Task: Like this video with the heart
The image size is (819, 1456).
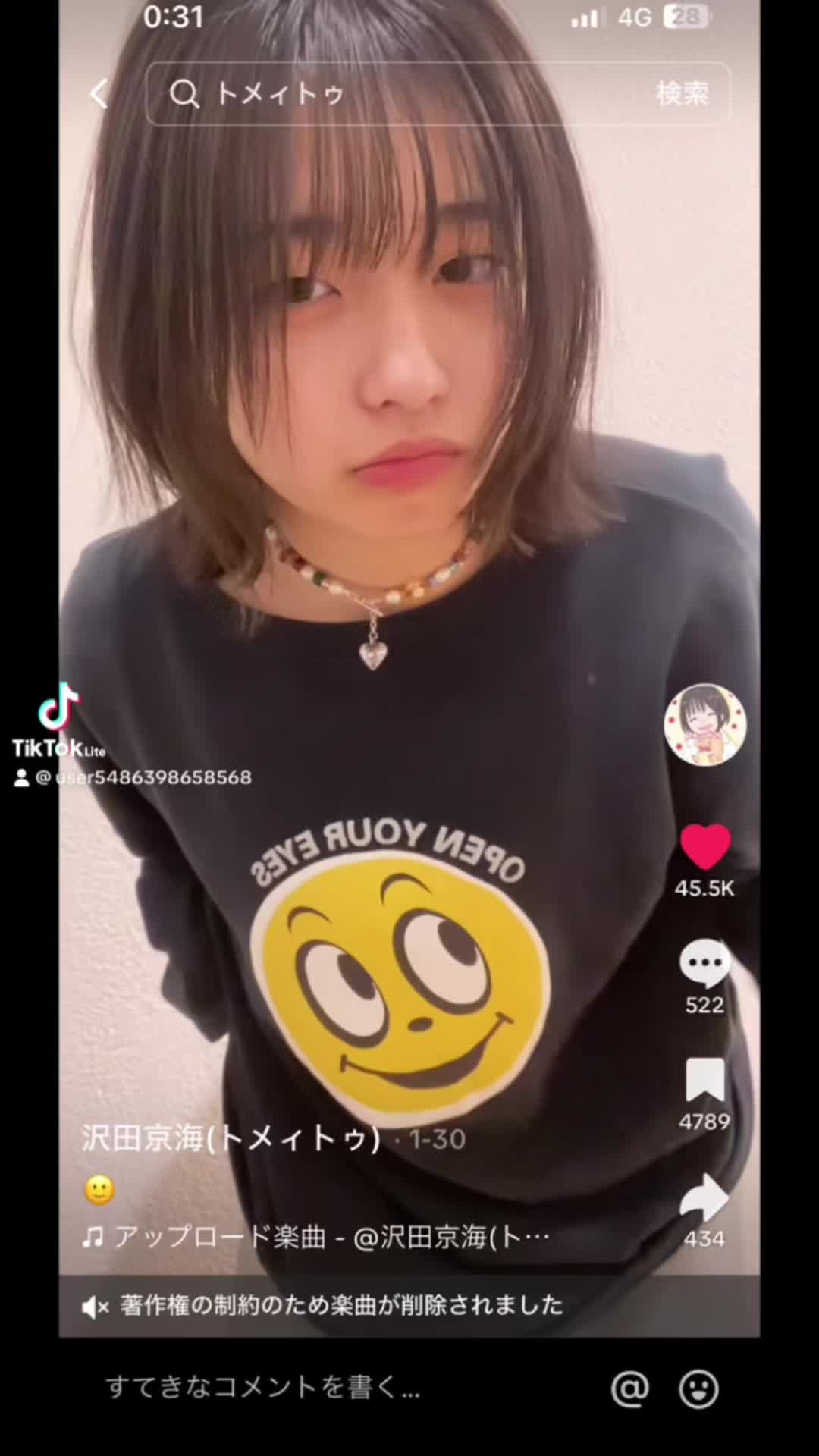Action: tap(704, 846)
